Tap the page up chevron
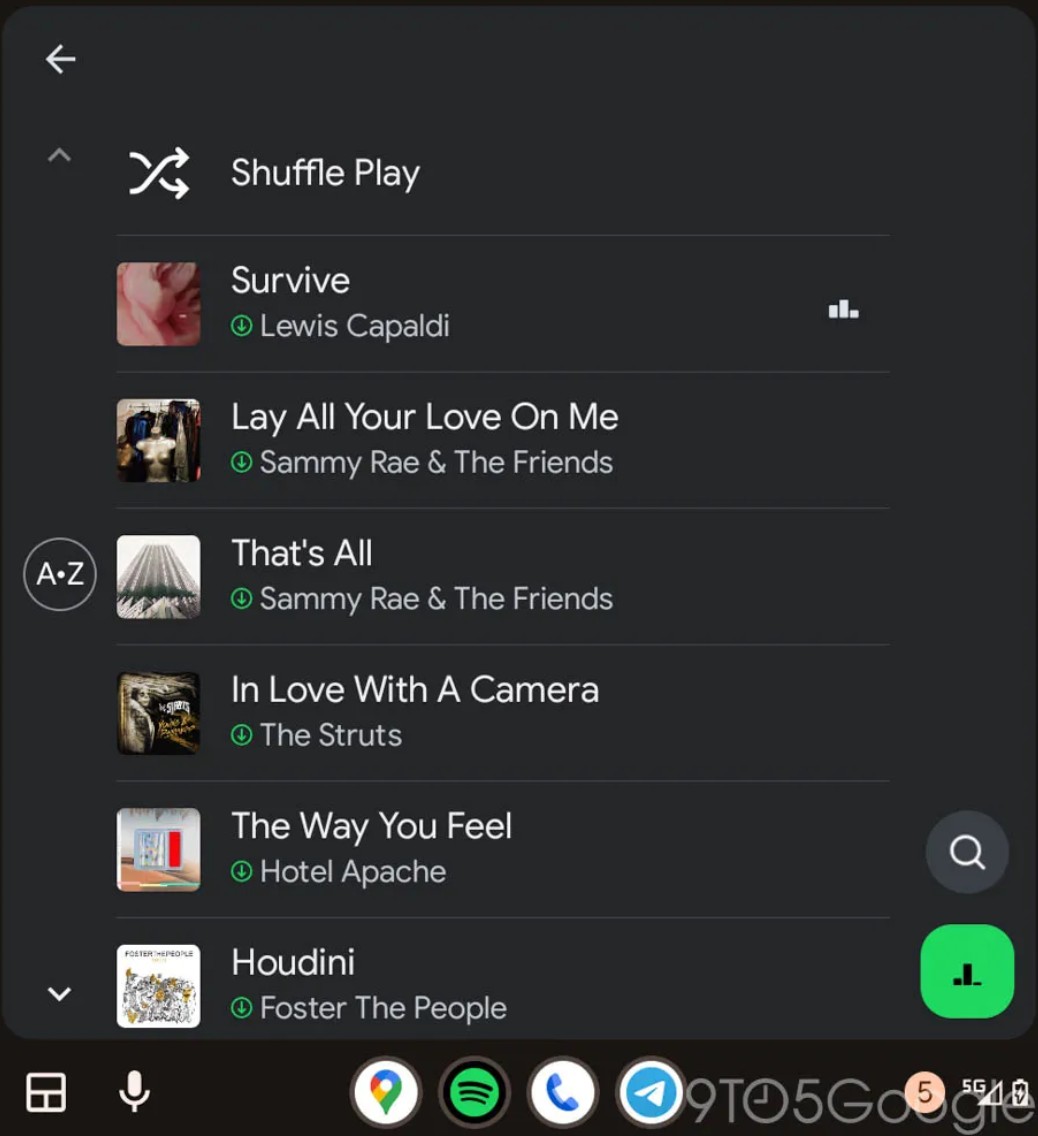This screenshot has height=1136, width=1038. pyautogui.click(x=60, y=155)
